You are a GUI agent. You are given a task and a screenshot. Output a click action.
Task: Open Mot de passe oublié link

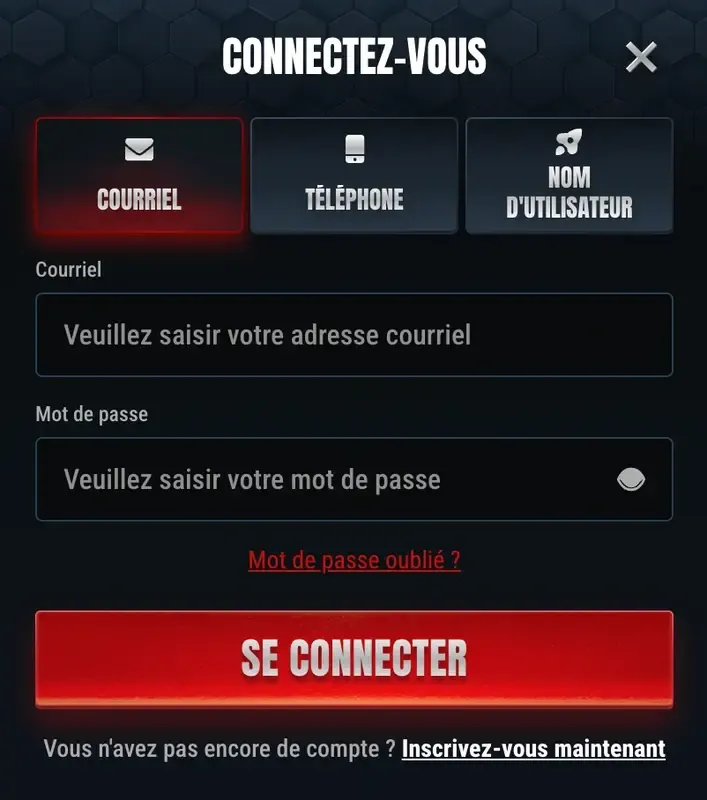tap(354, 560)
